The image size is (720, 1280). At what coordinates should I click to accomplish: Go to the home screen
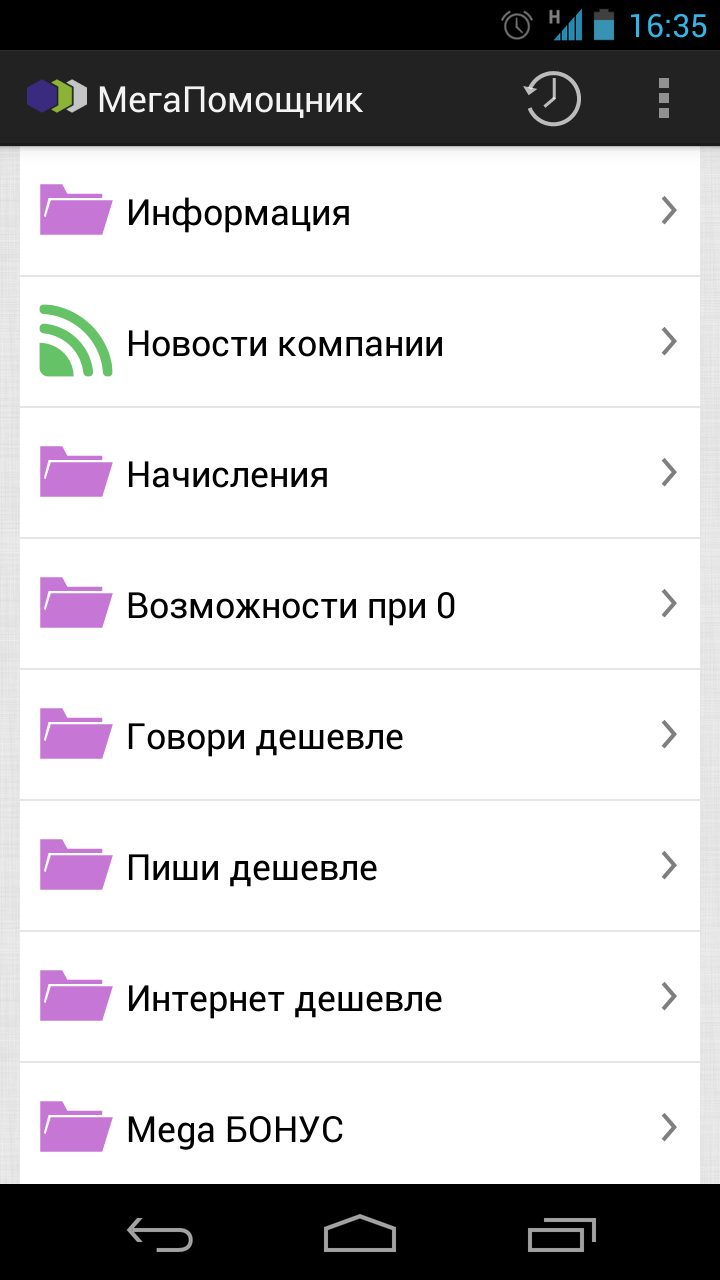point(360,1234)
